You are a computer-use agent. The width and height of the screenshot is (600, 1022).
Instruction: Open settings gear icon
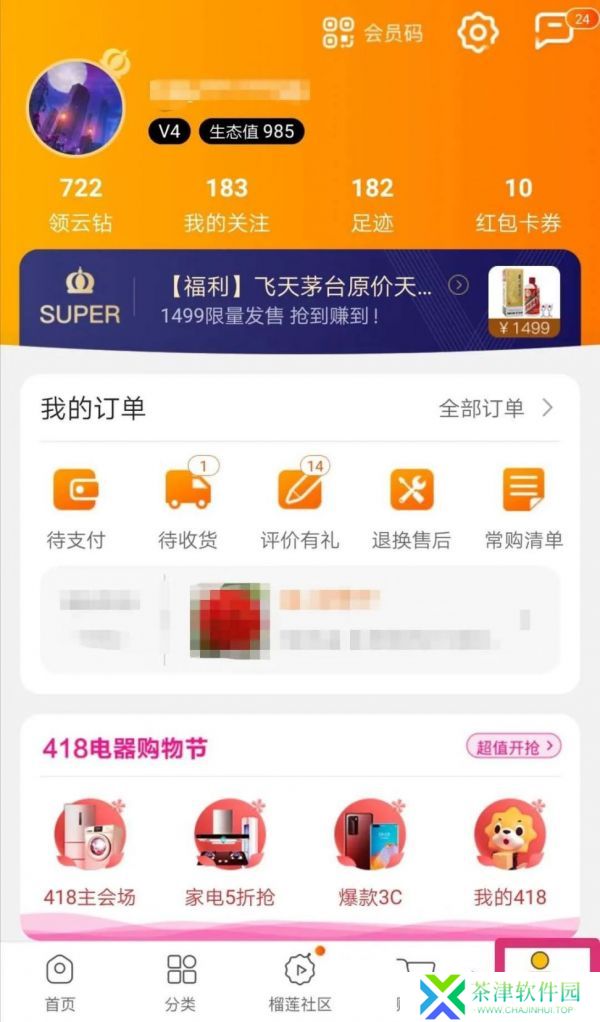click(x=477, y=33)
